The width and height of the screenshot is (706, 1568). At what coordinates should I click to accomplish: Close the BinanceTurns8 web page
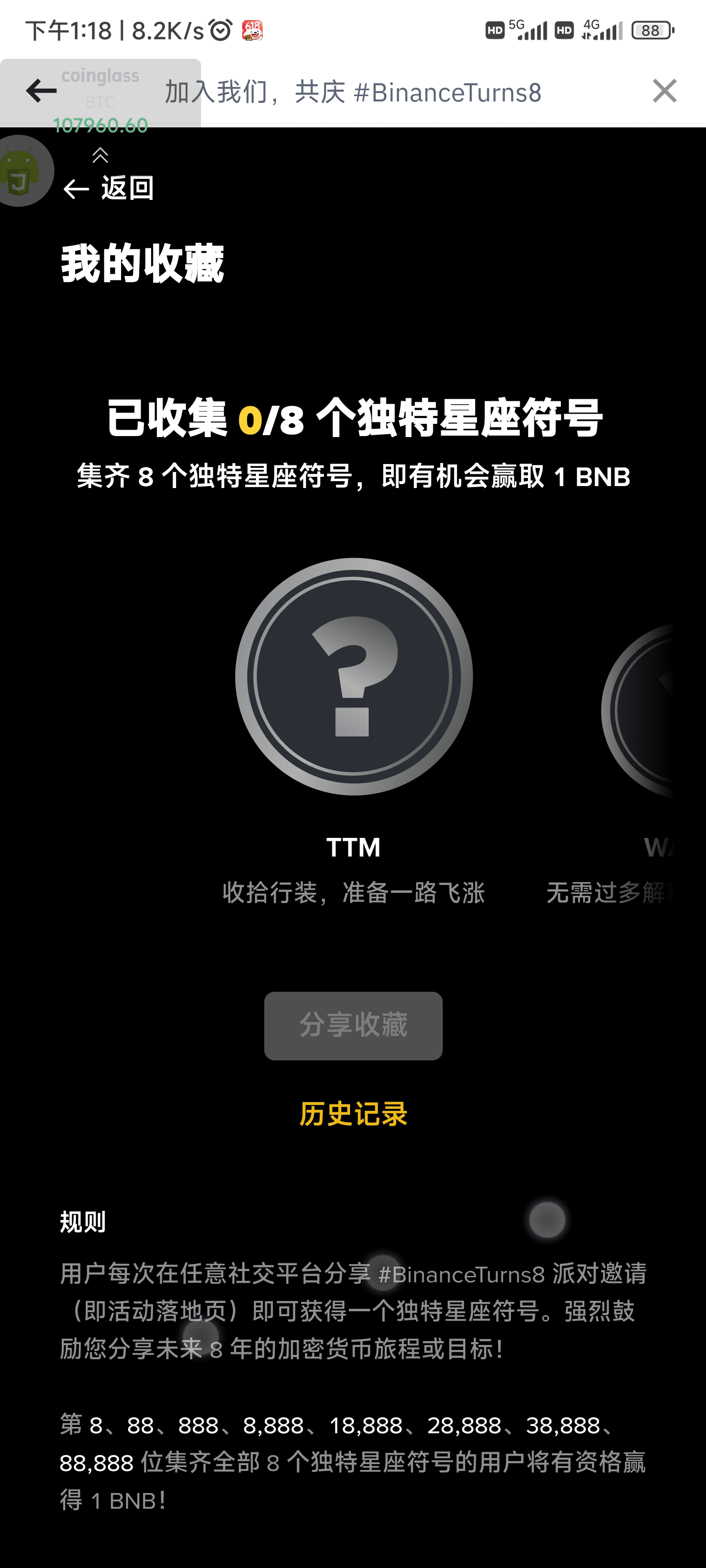(664, 91)
